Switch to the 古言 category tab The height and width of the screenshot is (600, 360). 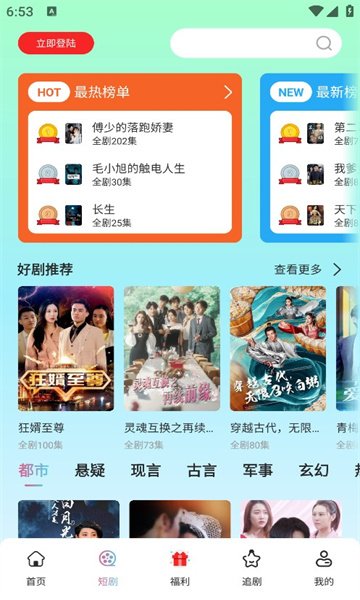tap(202, 470)
